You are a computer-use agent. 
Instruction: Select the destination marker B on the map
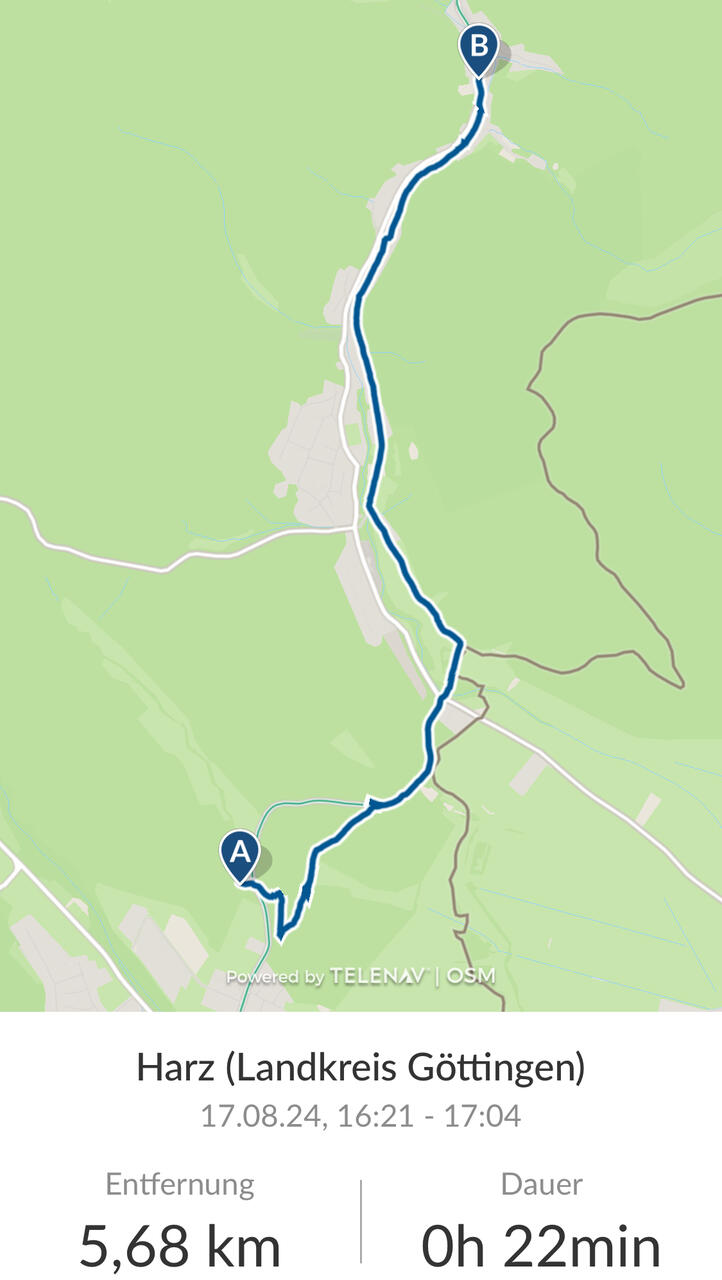tap(479, 50)
